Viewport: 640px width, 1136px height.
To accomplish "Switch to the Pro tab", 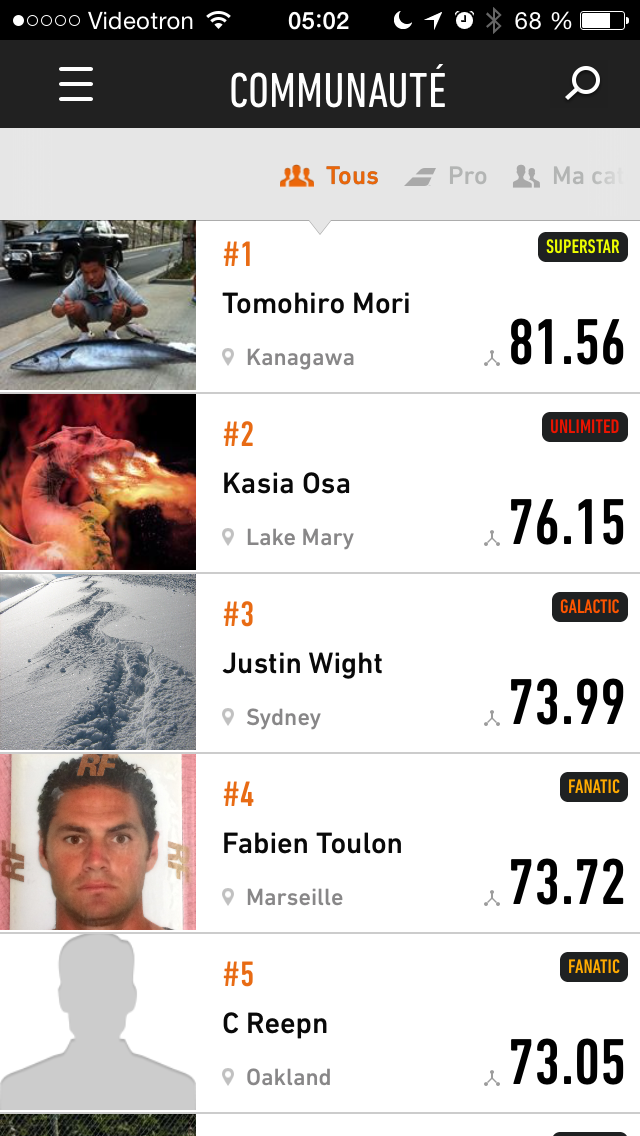I will tap(447, 176).
